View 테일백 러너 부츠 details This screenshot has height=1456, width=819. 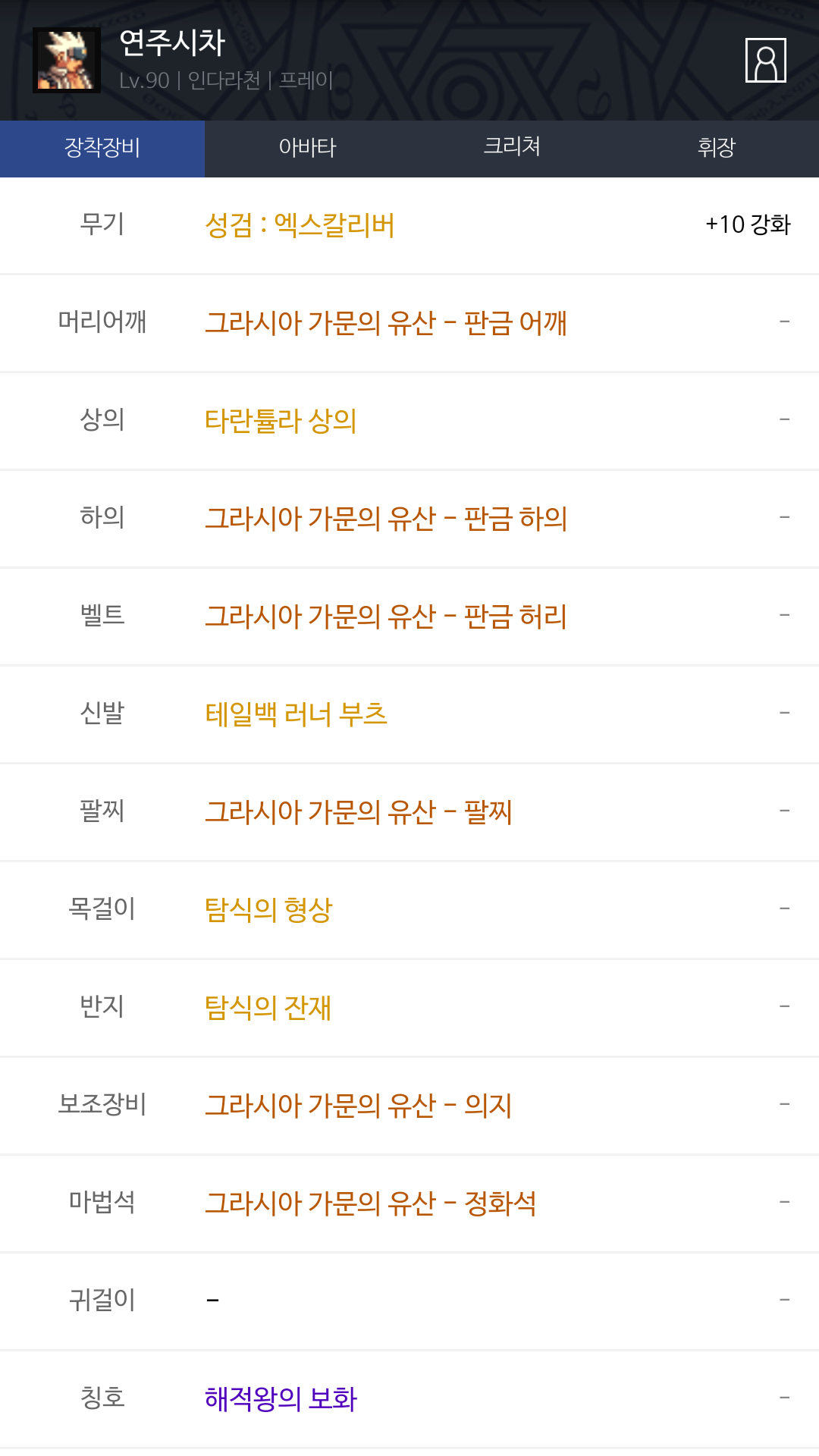click(296, 714)
